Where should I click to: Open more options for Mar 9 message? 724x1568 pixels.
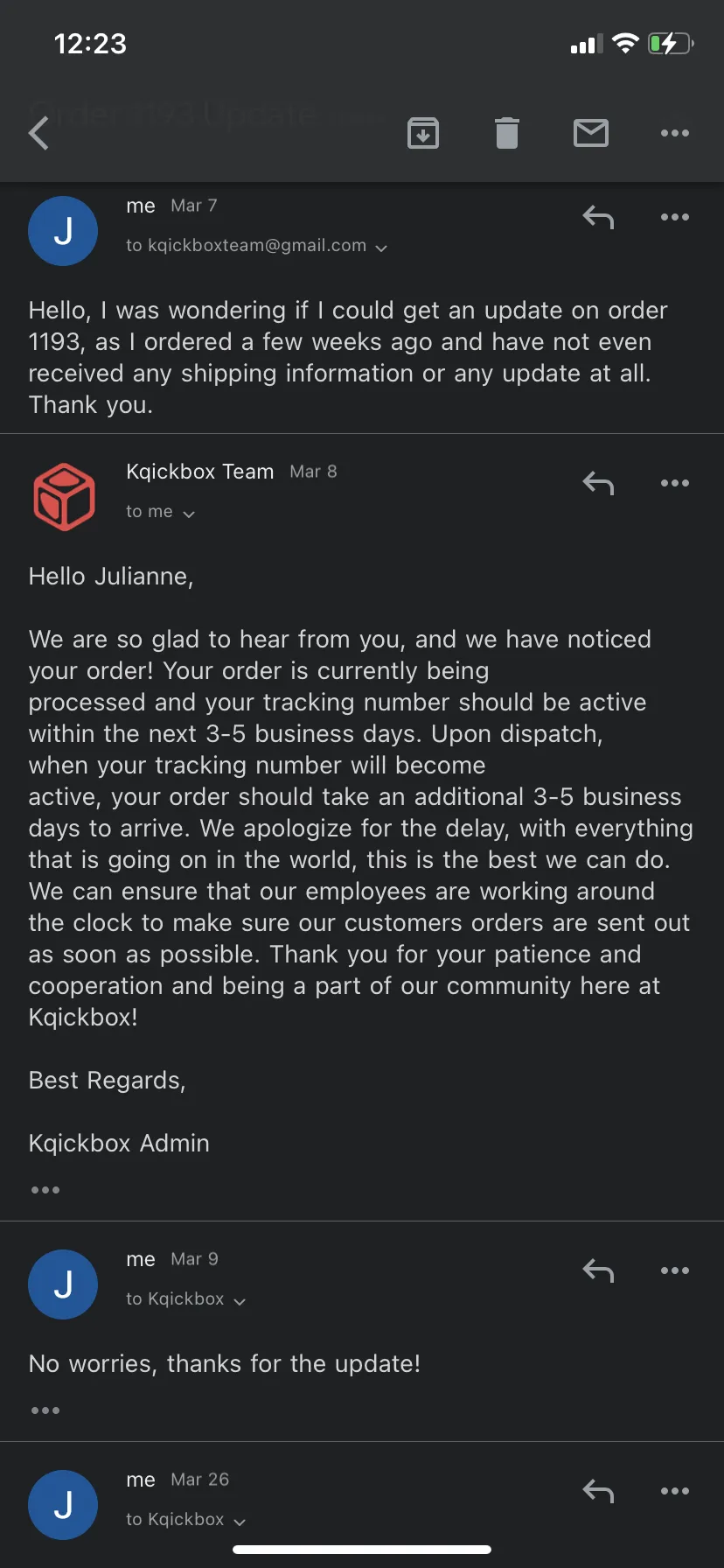(x=675, y=1270)
